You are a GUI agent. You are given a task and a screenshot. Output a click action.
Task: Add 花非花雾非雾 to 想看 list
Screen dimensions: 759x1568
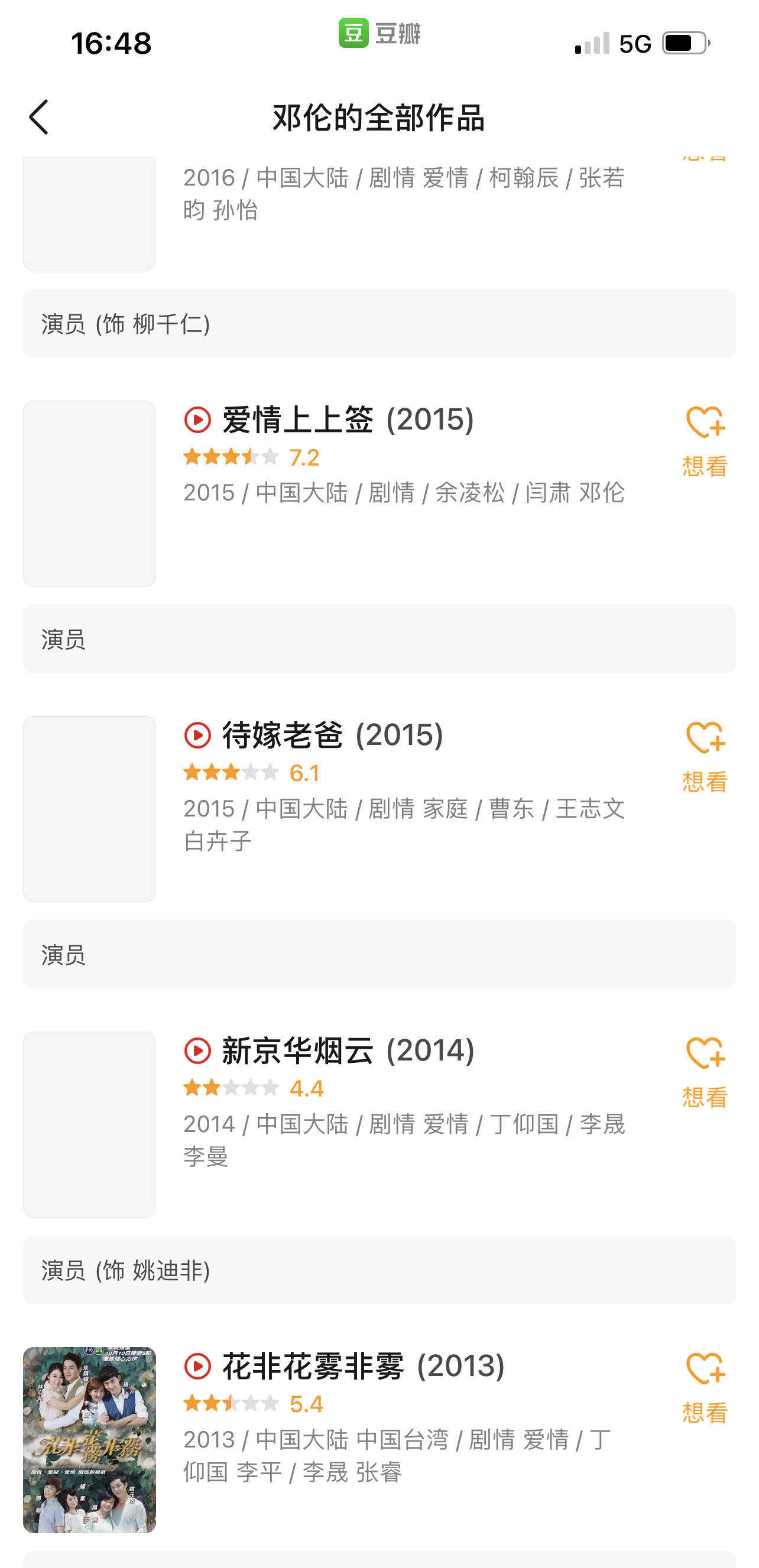click(705, 1387)
